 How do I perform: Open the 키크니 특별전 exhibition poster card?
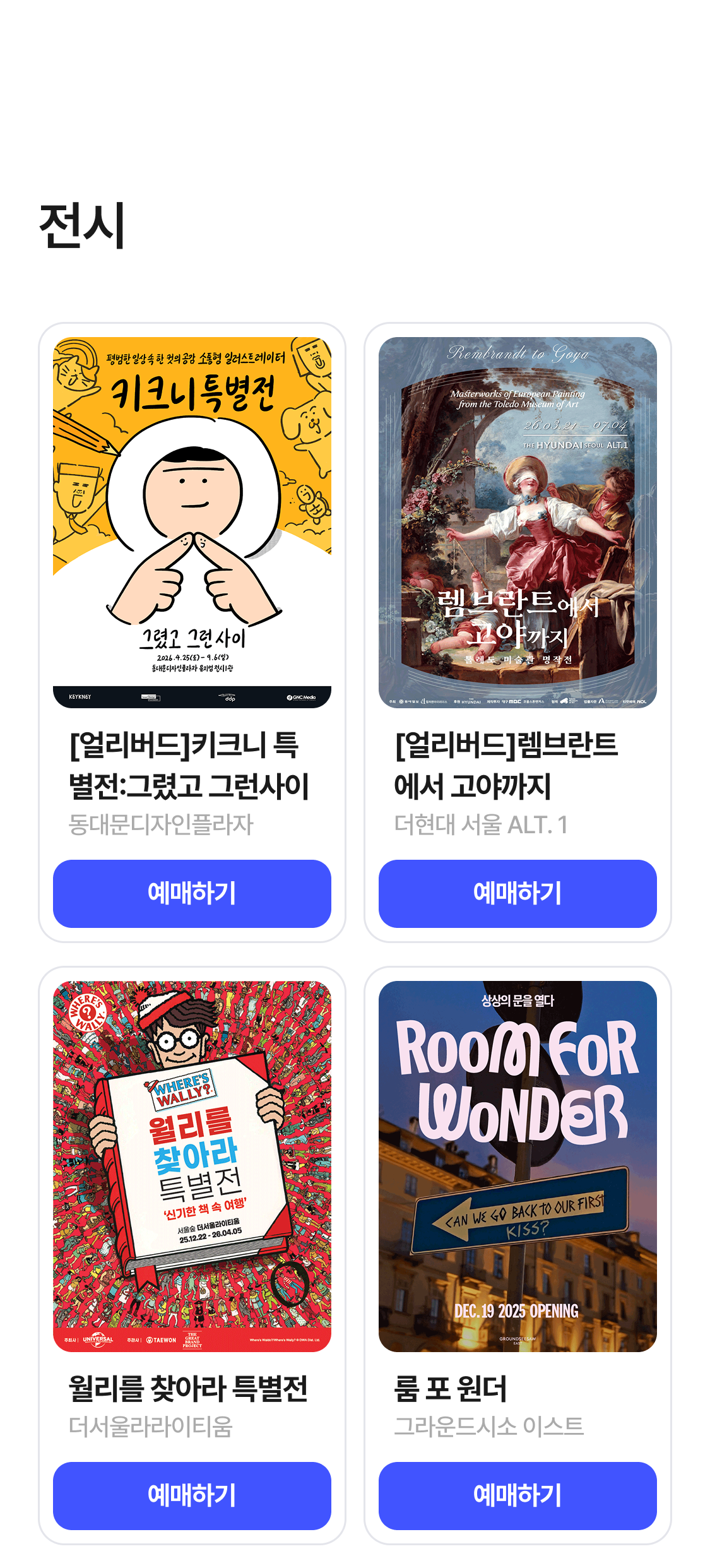(x=192, y=523)
